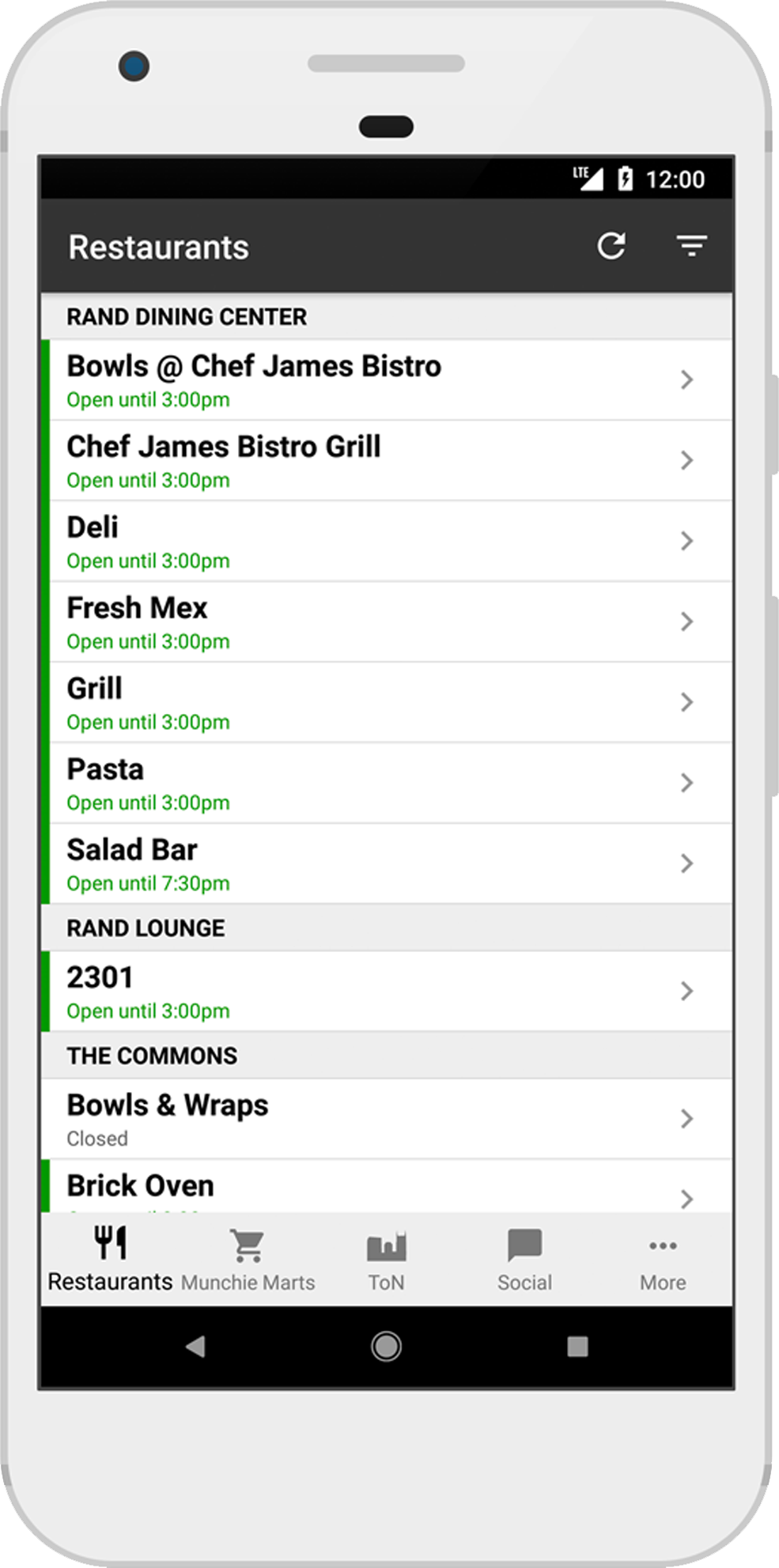Open the More tab
This screenshot has width=779, height=1568.
(663, 1259)
